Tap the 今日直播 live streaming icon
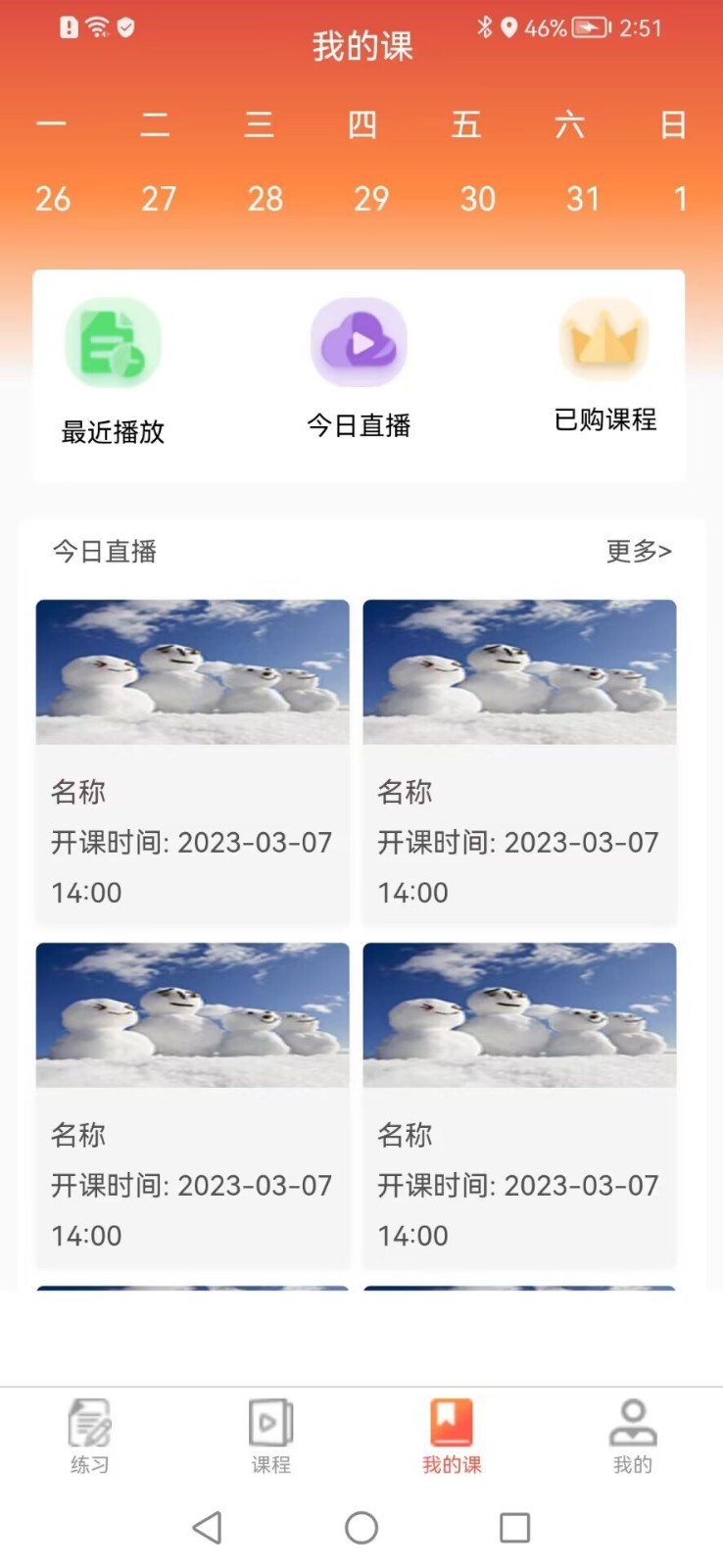Viewport: 723px width, 1568px height. point(360,341)
